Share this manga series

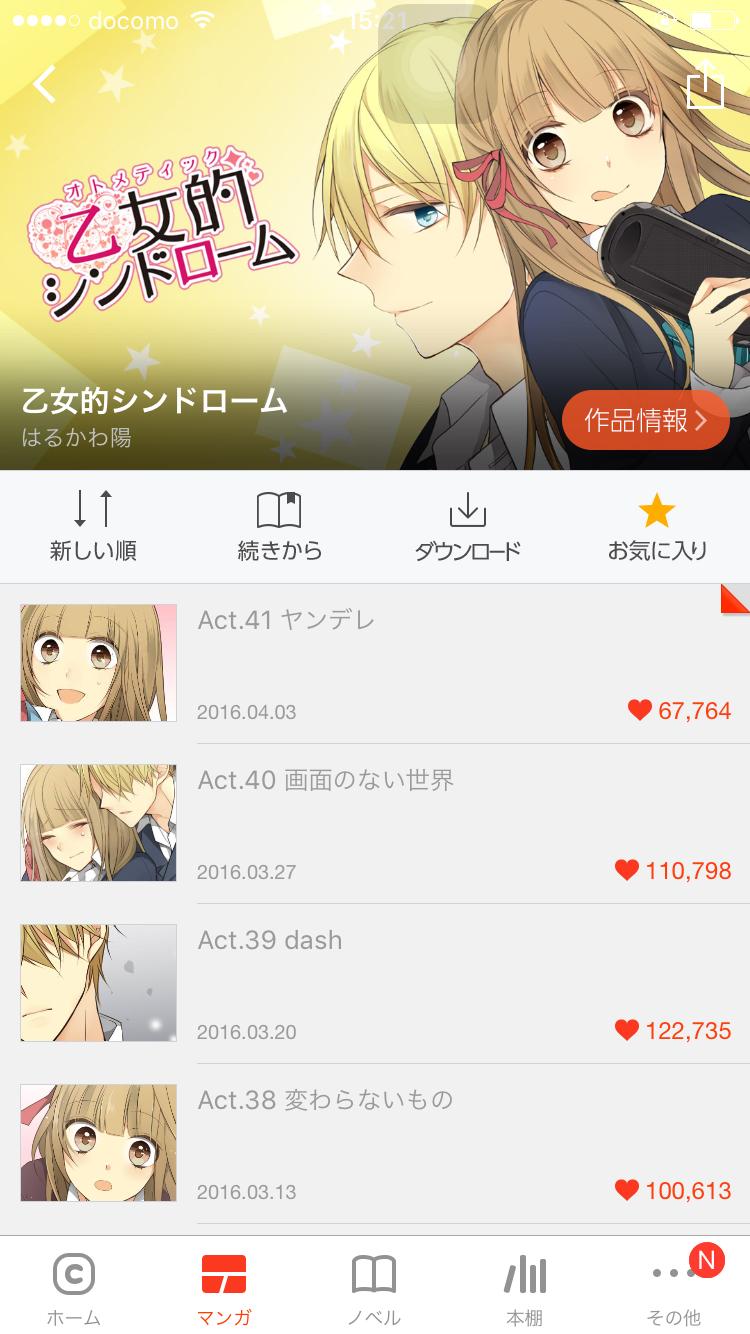pos(704,85)
